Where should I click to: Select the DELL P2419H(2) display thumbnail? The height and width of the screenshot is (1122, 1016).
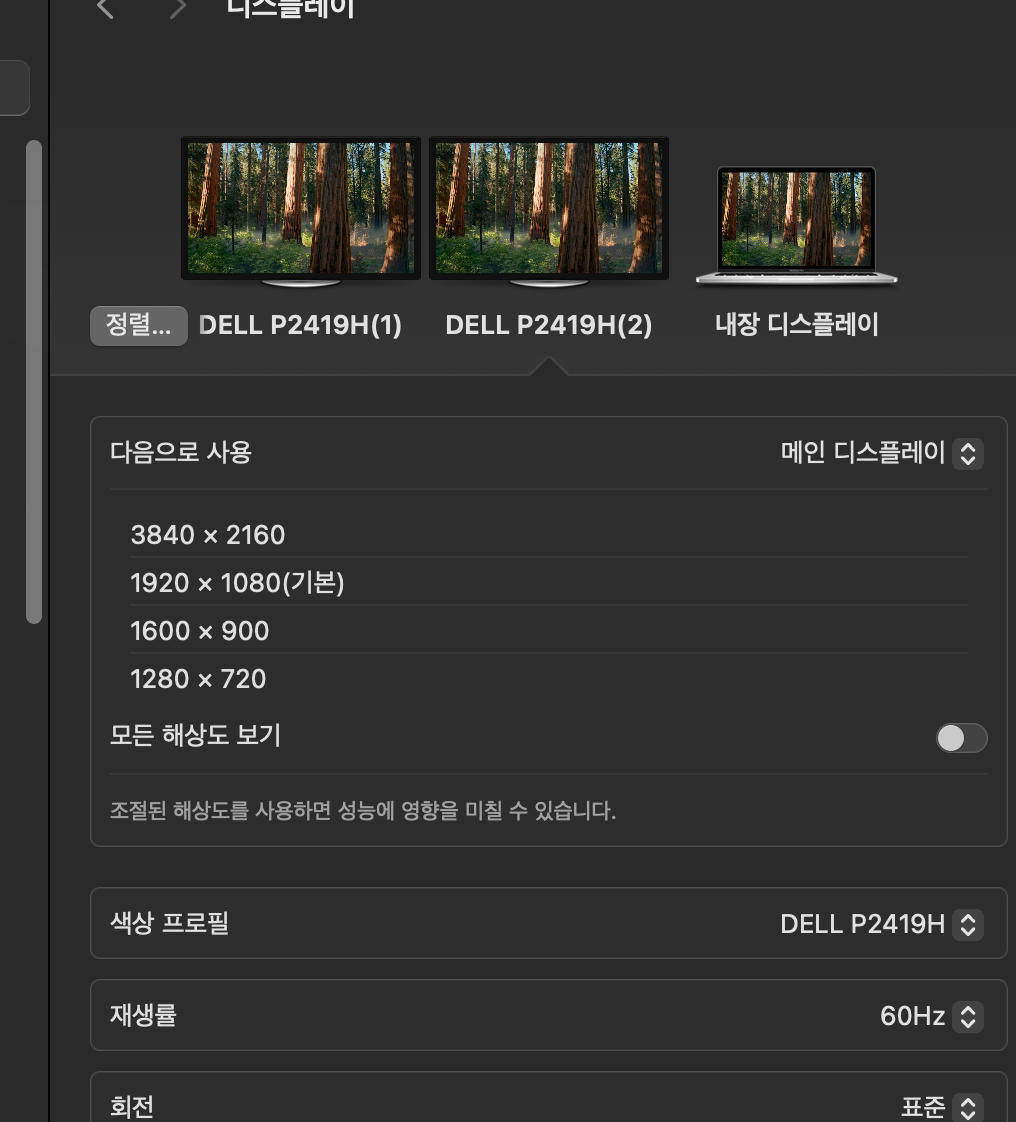click(x=548, y=210)
